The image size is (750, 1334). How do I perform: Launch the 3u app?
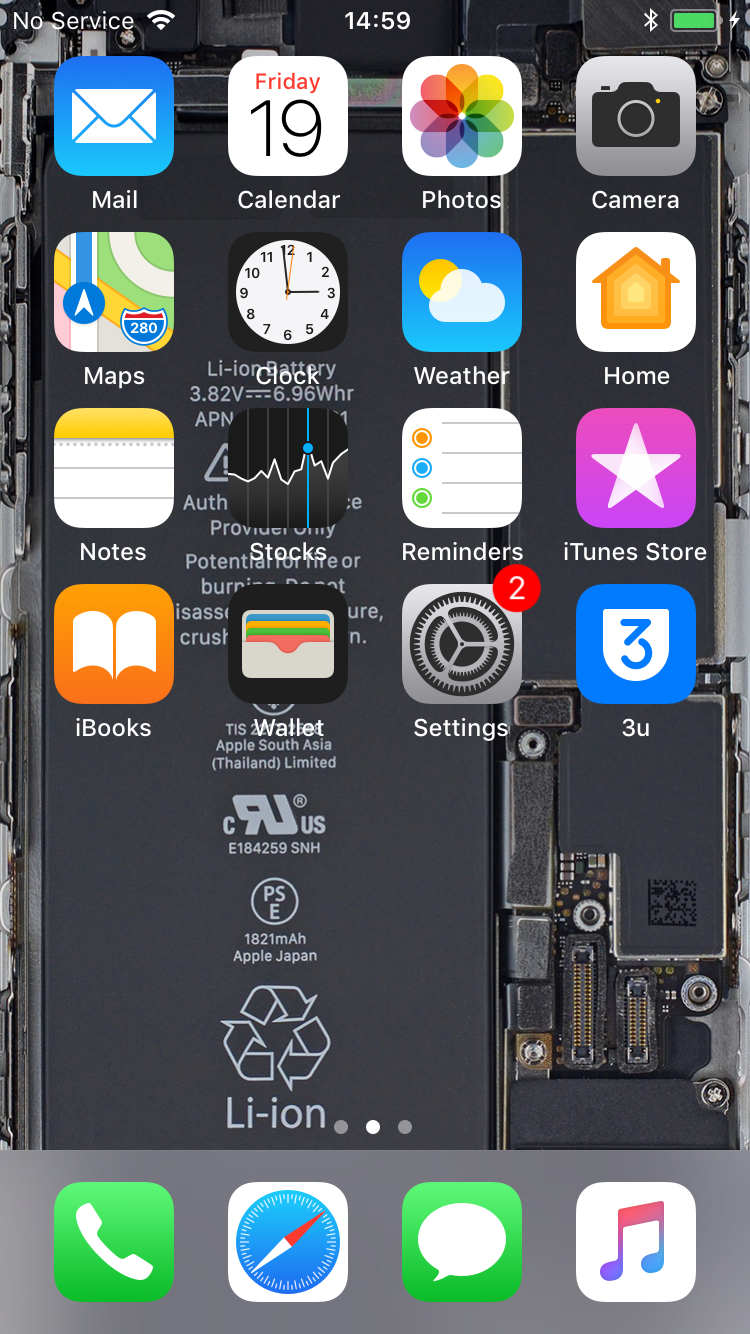(x=636, y=644)
